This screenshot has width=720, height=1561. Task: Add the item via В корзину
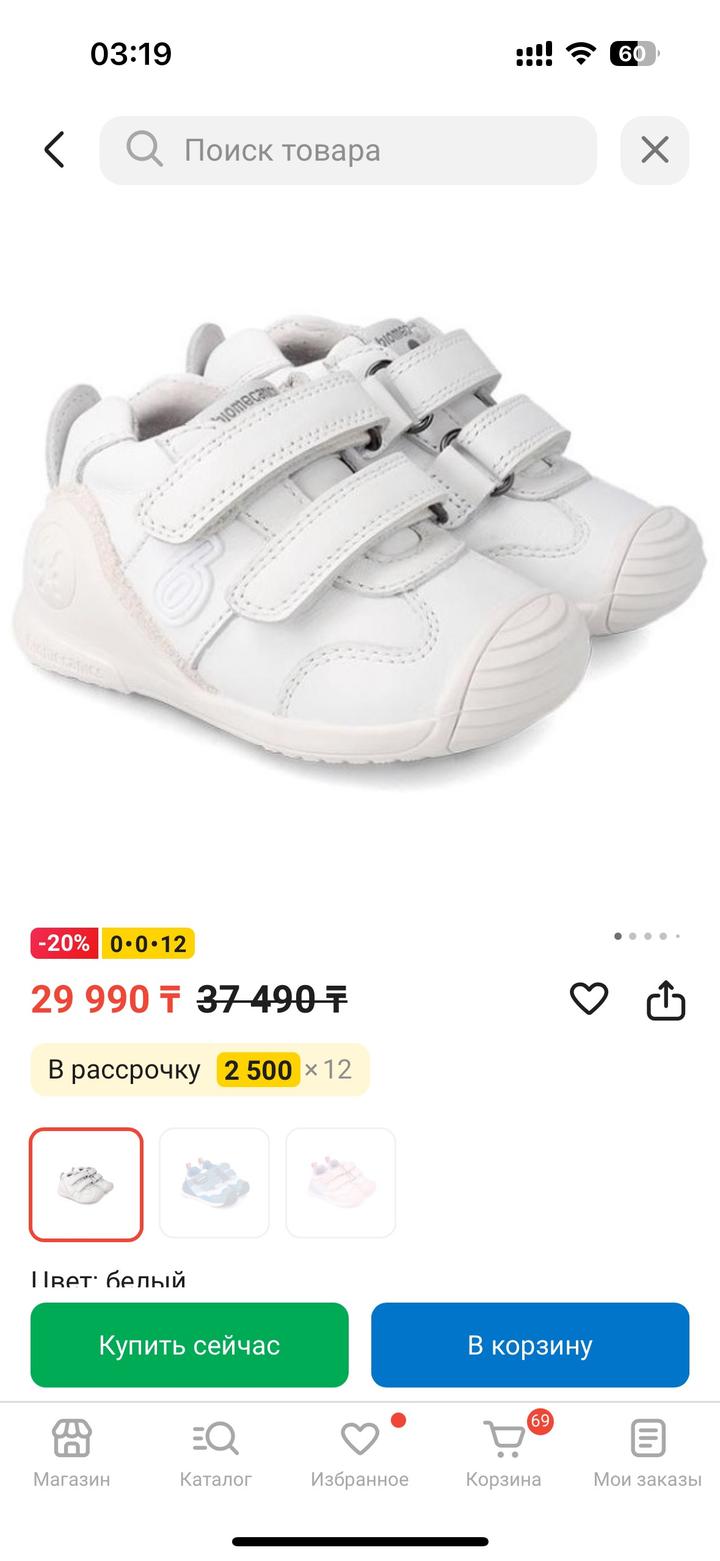[530, 1345]
